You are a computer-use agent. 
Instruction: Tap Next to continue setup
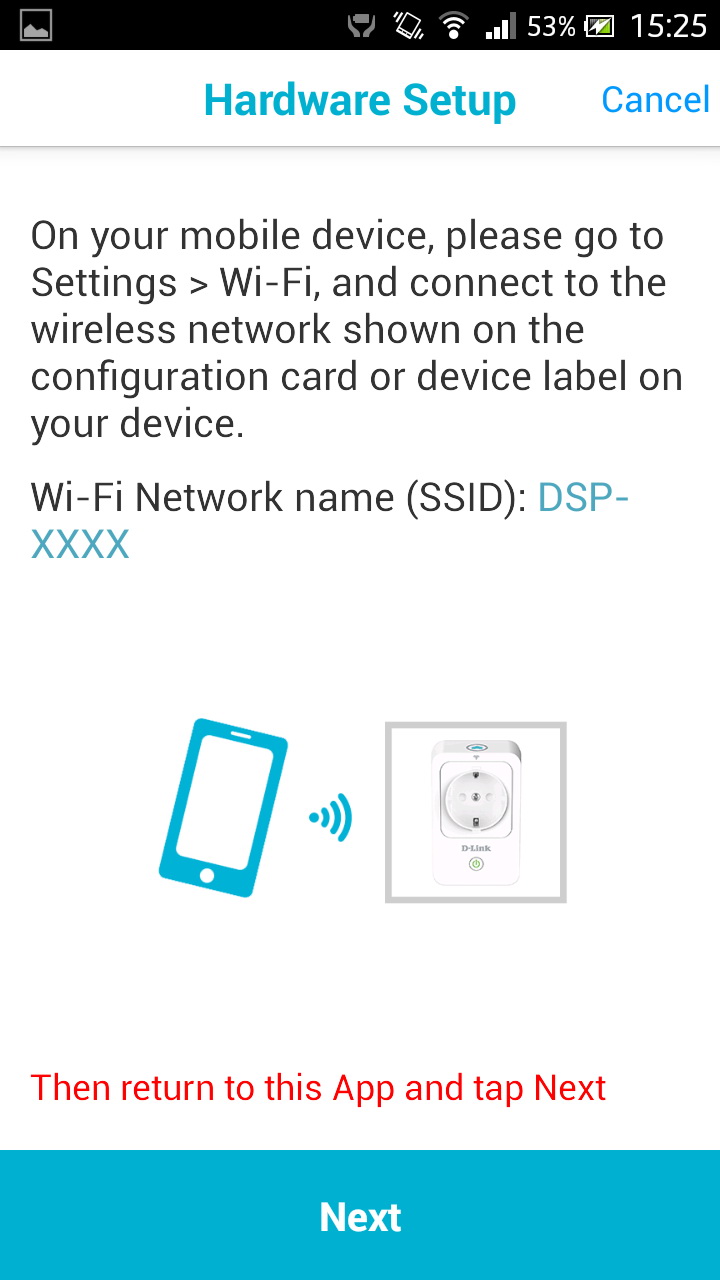[x=360, y=1216]
